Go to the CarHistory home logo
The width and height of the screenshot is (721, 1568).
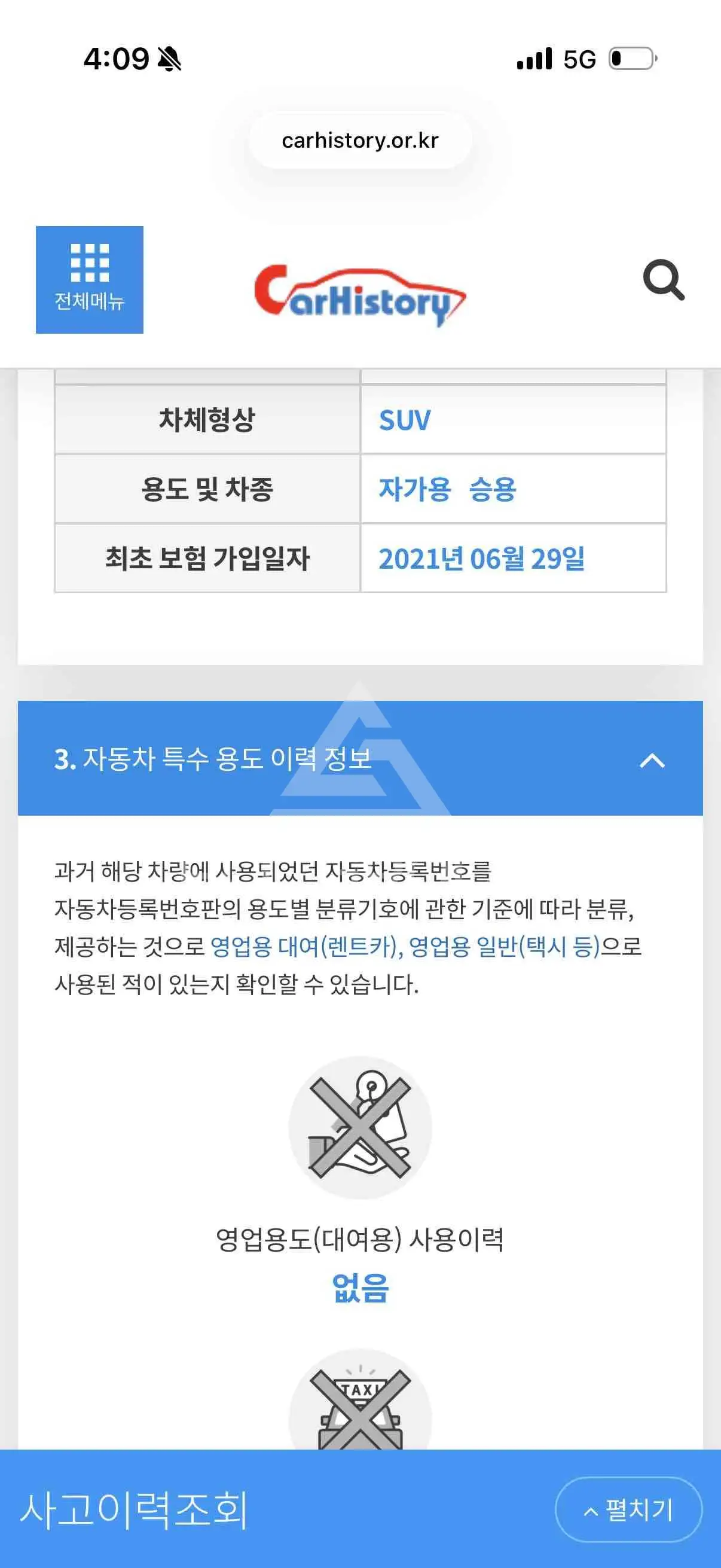(360, 295)
